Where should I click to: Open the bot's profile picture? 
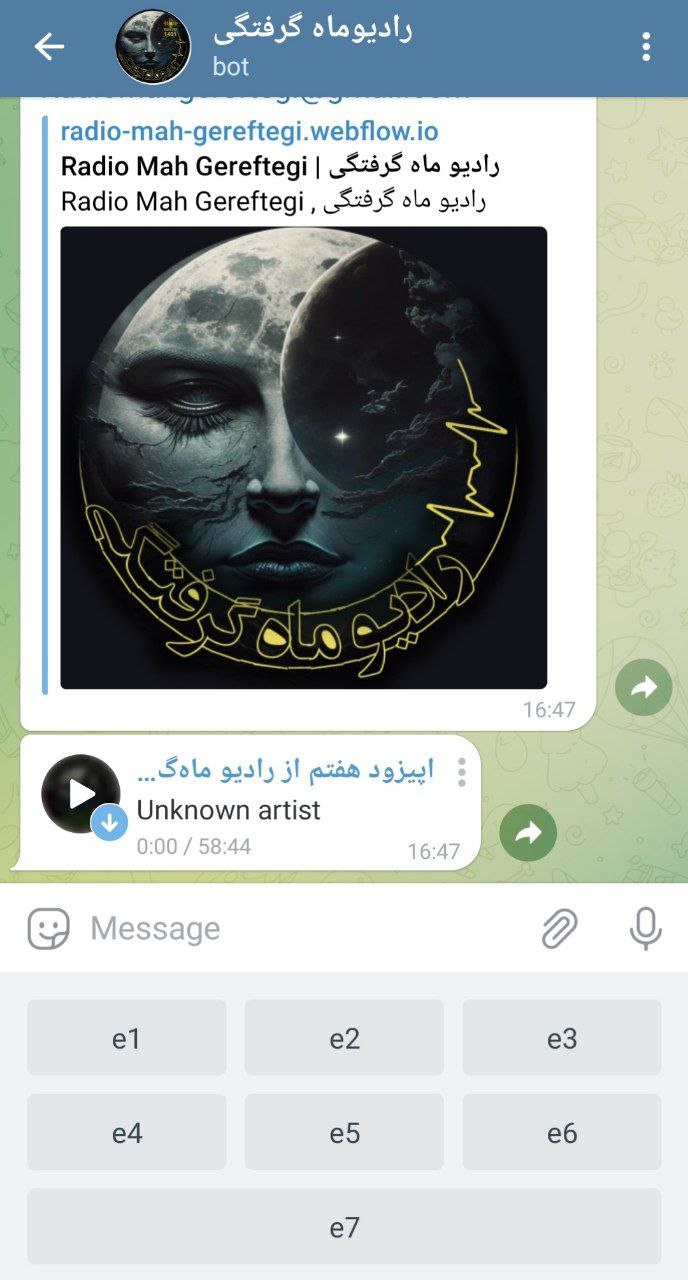point(153,47)
